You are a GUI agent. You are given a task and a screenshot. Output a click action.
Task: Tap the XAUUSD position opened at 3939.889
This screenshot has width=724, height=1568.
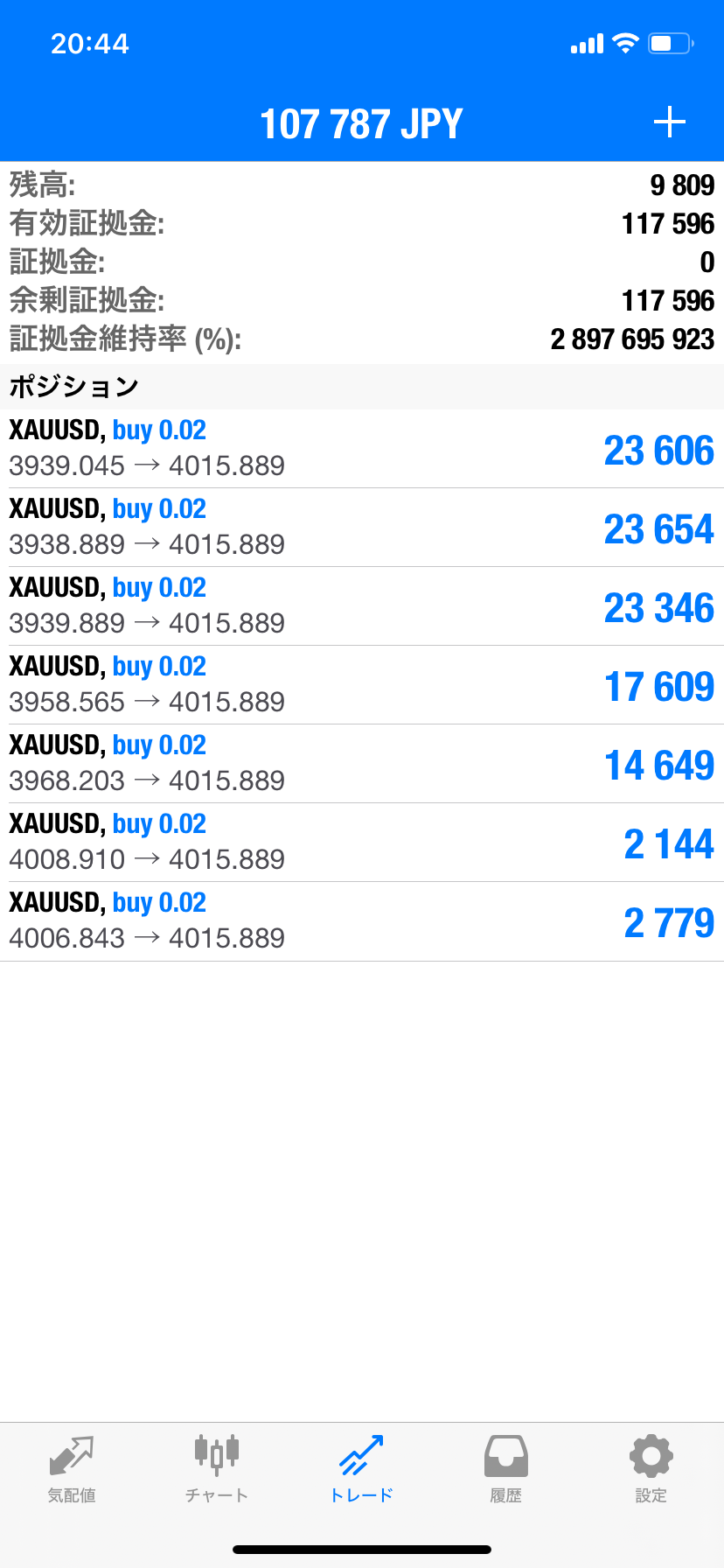coord(362,605)
